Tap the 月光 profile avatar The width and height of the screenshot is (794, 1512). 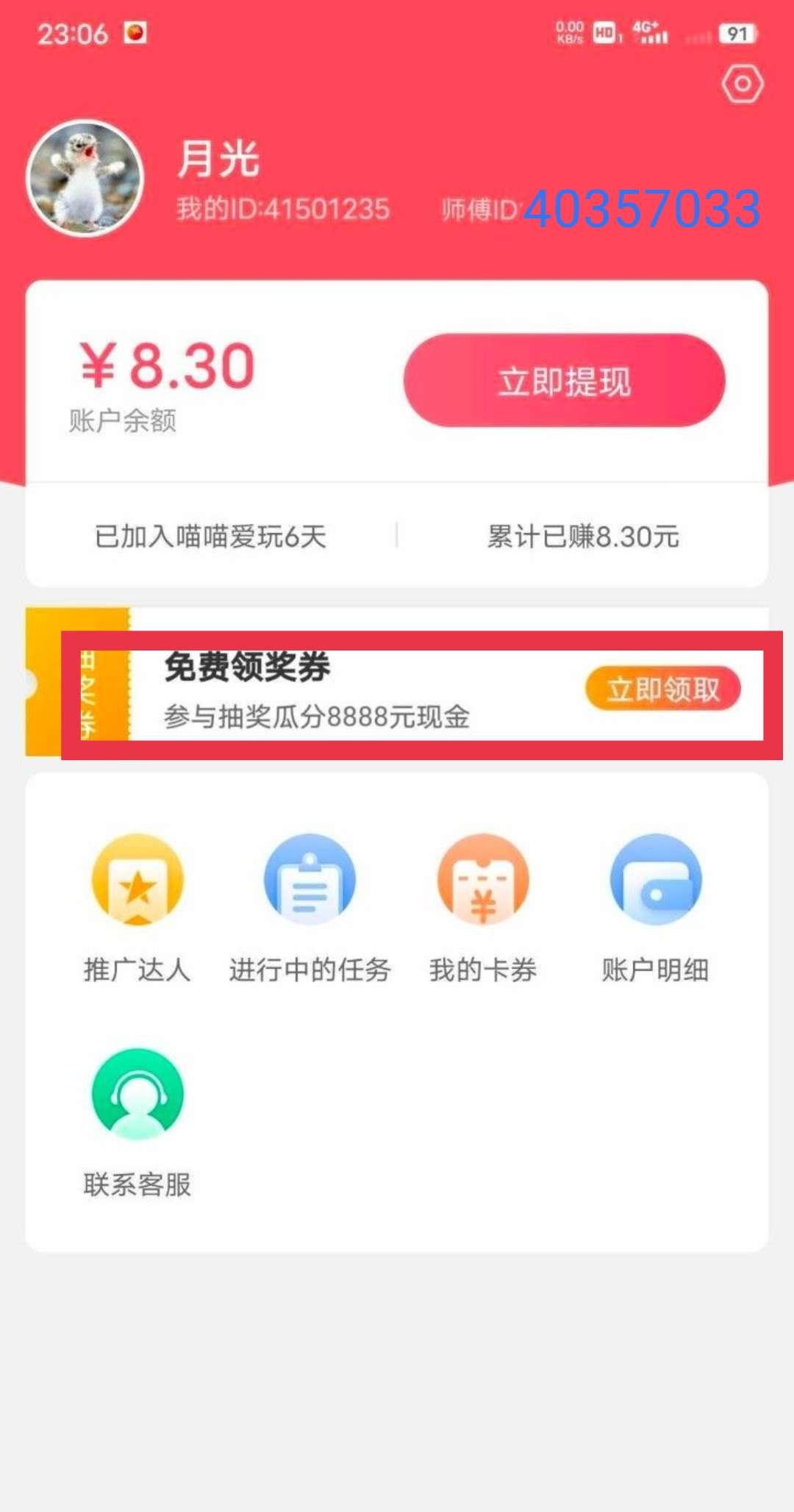(85, 179)
